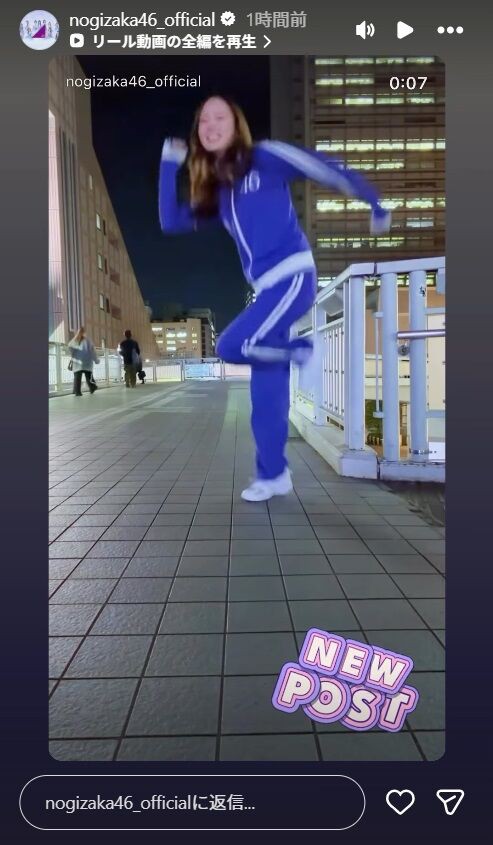Reply to nogizaka46_official in message field
The height and width of the screenshot is (845, 493).
pyautogui.click(x=192, y=802)
